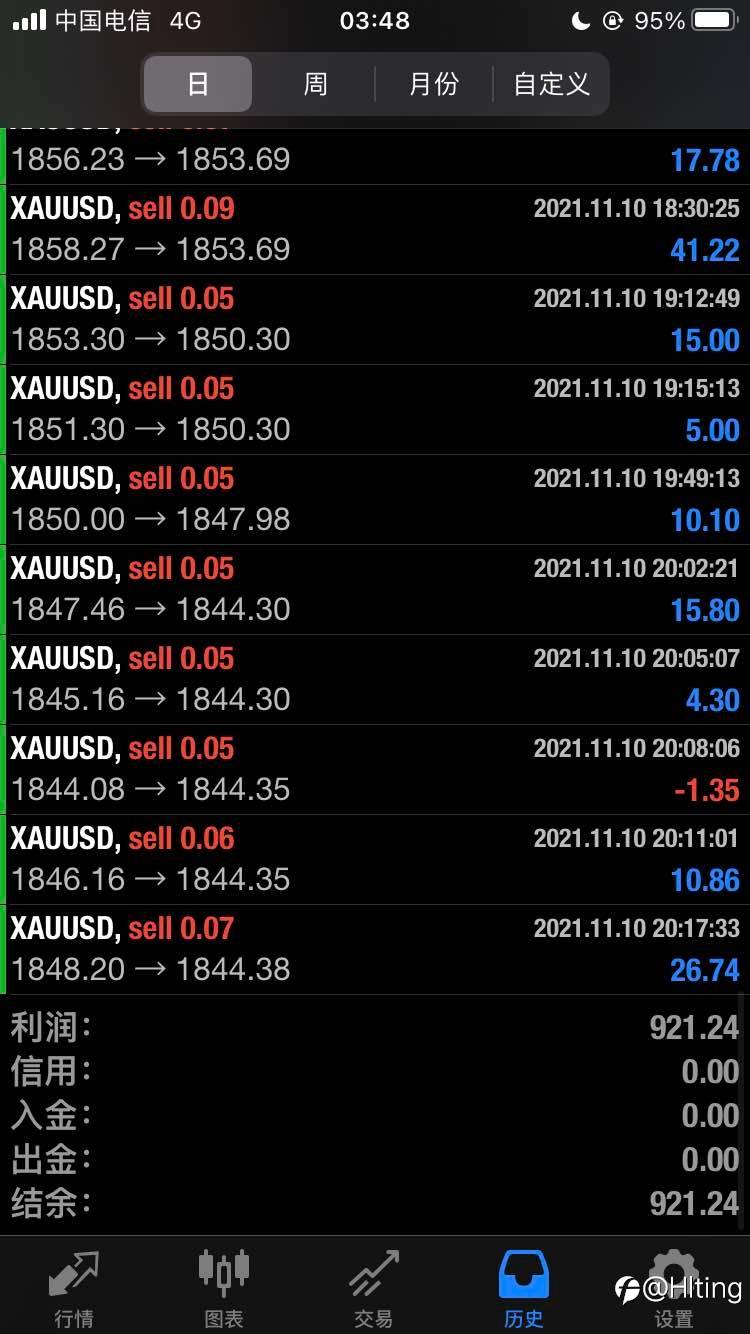Screen dimensions: 750x1334
Task: Select the 日 period segment
Action: point(198,84)
